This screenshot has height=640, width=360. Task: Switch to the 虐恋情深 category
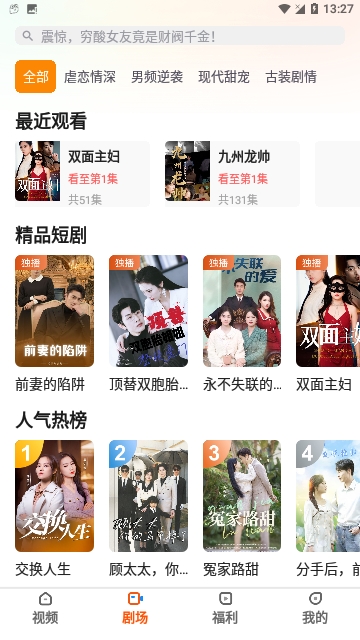point(90,77)
